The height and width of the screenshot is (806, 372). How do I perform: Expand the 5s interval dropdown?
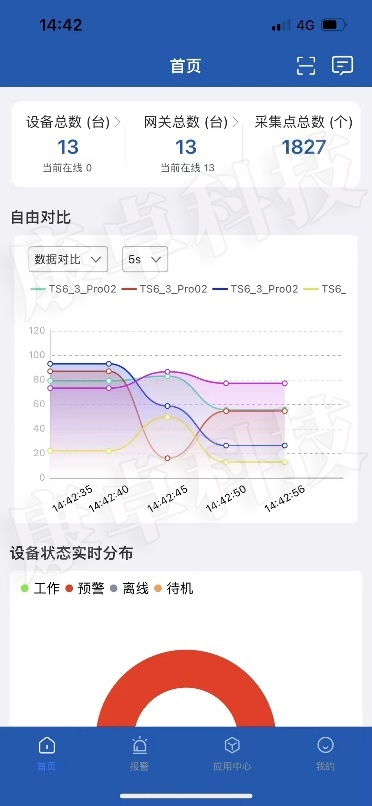(145, 259)
